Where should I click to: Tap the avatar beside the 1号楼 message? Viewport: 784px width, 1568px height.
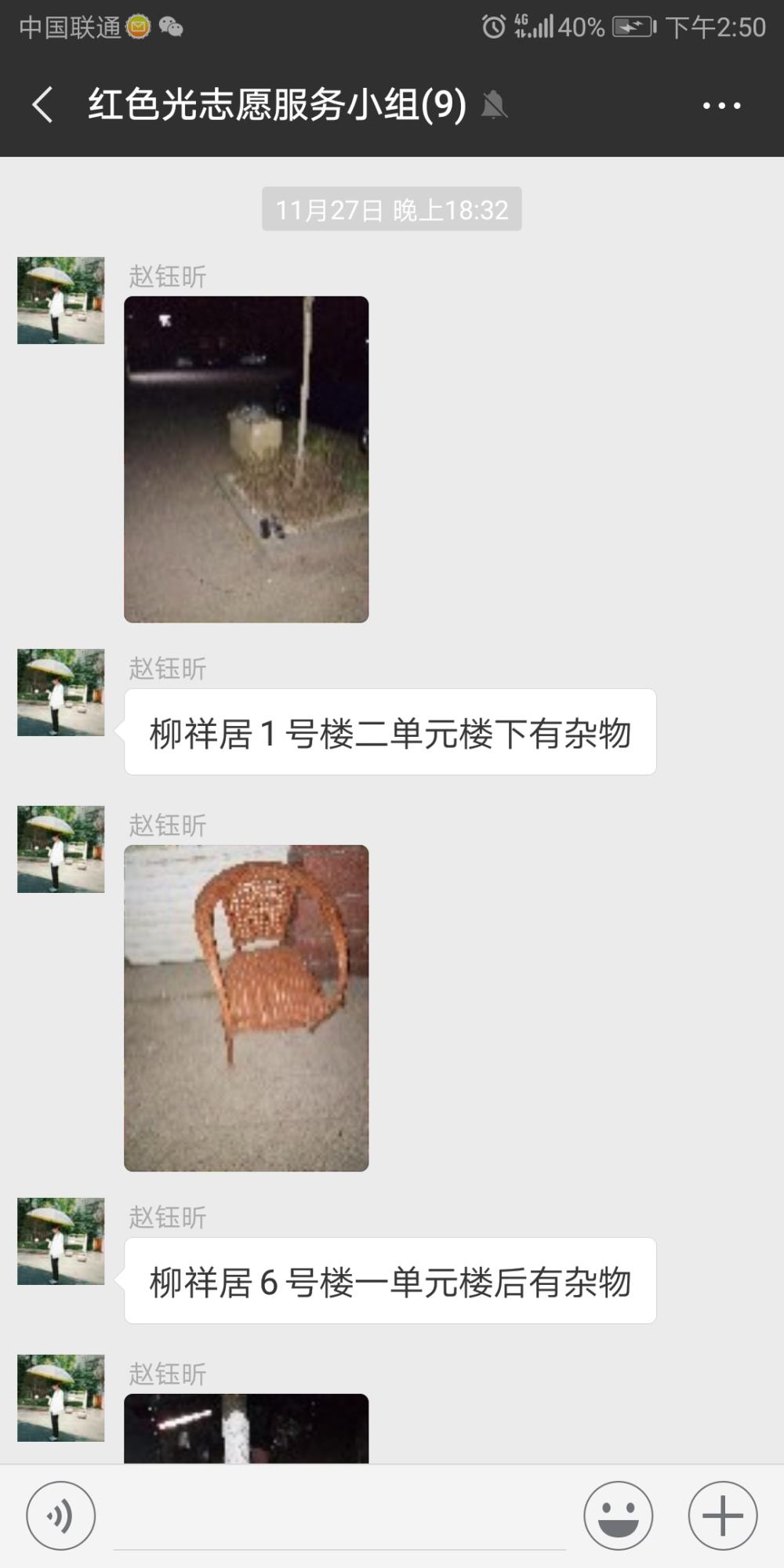61,692
